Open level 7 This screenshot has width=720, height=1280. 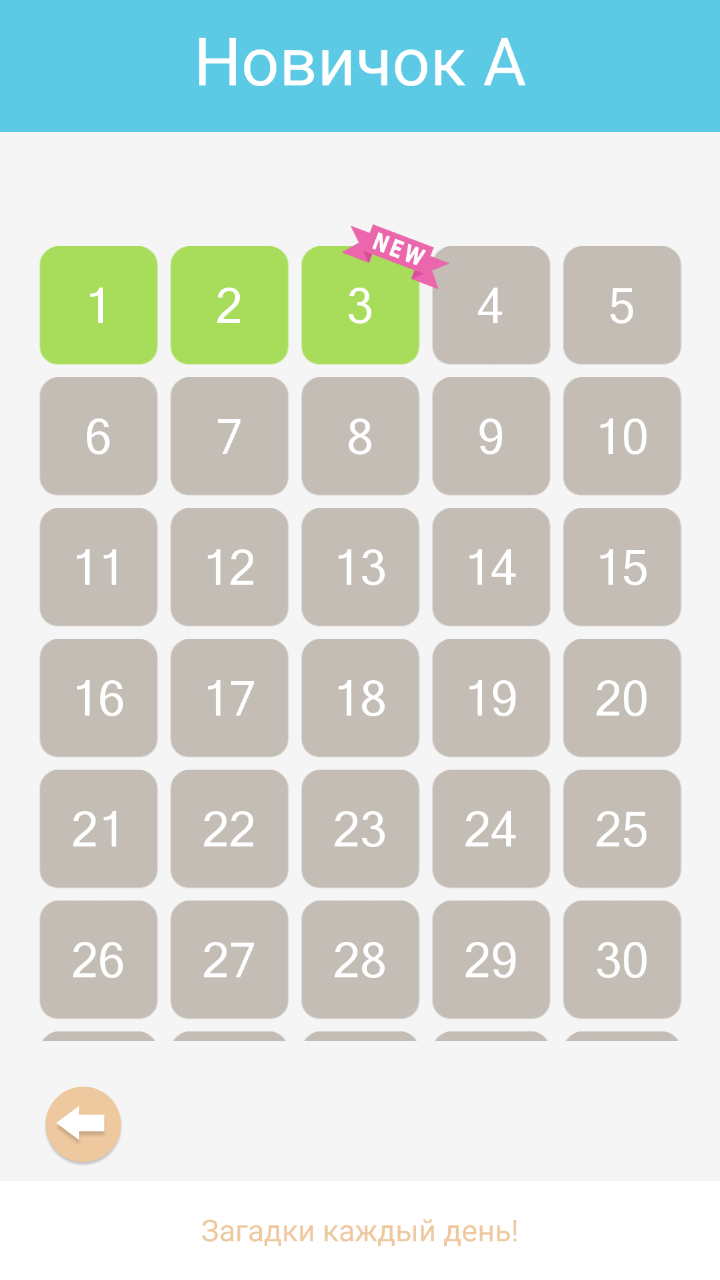(229, 436)
